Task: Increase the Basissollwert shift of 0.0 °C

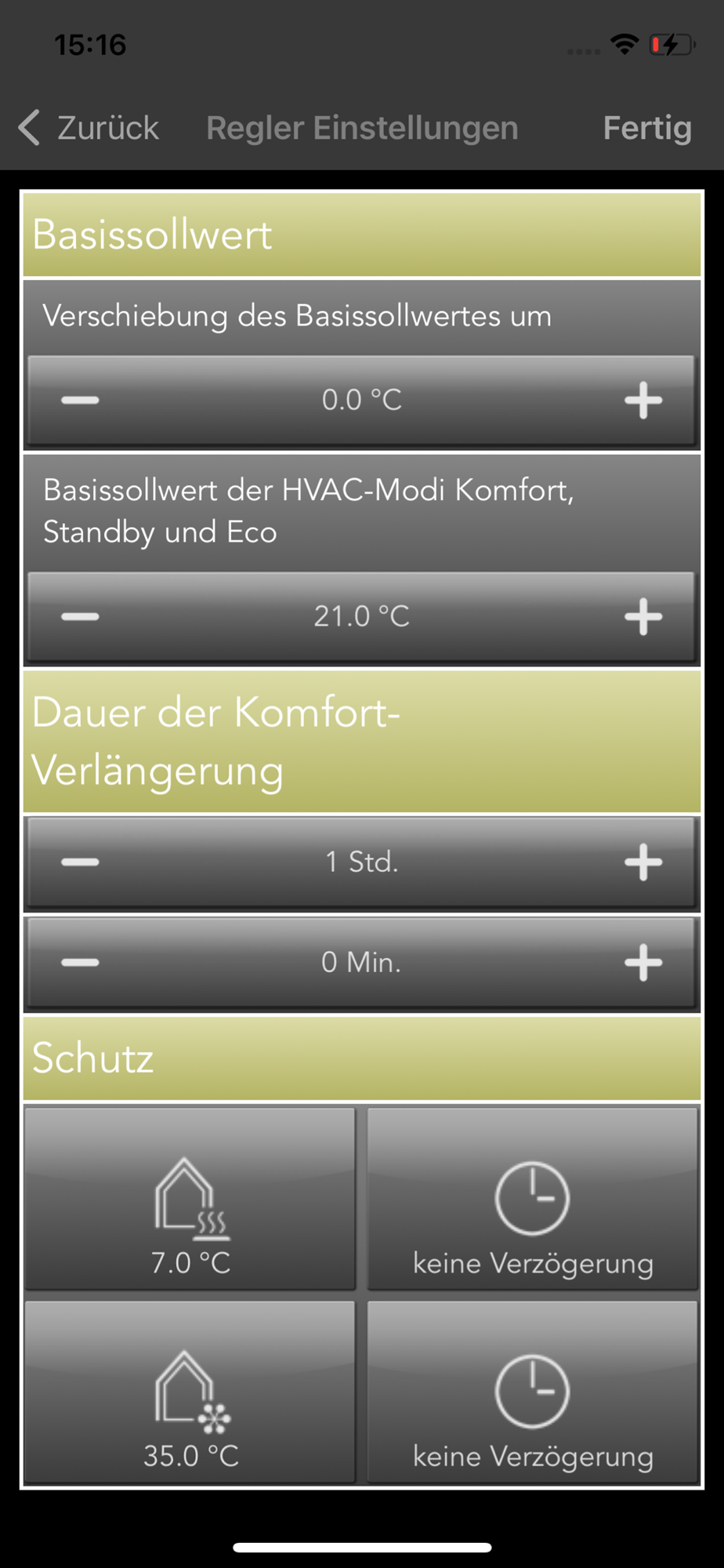Action: pos(643,401)
